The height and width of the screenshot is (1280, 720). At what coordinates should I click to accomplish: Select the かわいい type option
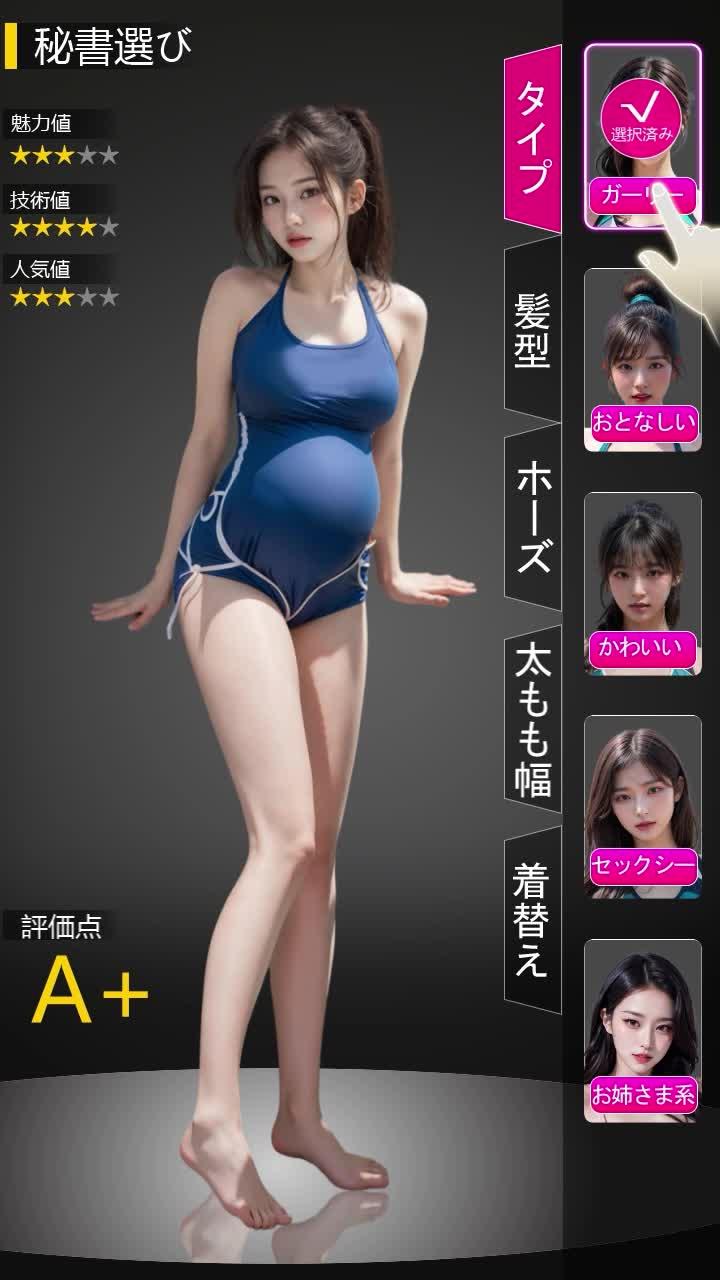tap(642, 584)
